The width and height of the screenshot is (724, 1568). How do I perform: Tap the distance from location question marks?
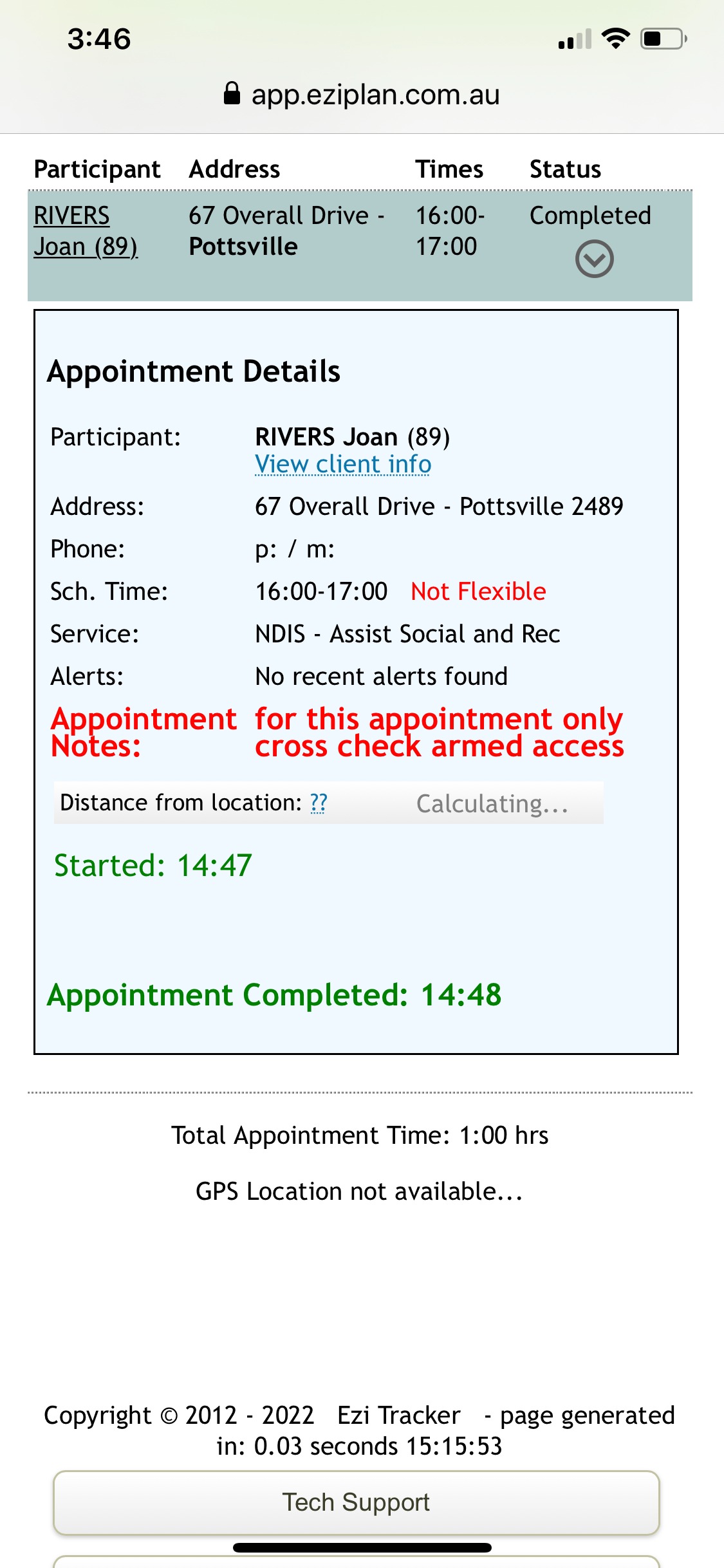319,803
